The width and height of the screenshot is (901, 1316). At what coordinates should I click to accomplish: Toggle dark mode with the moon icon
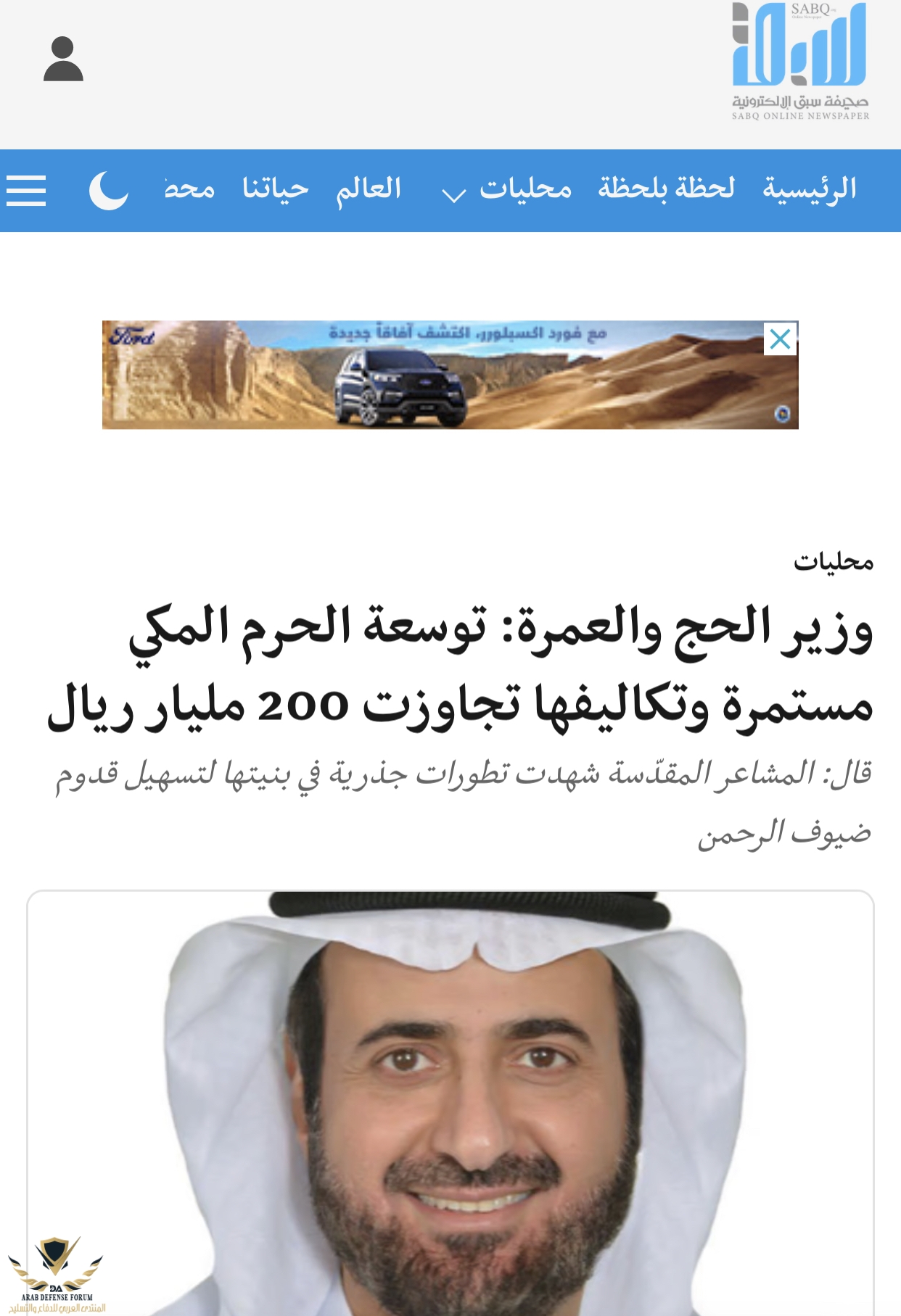coord(109,191)
